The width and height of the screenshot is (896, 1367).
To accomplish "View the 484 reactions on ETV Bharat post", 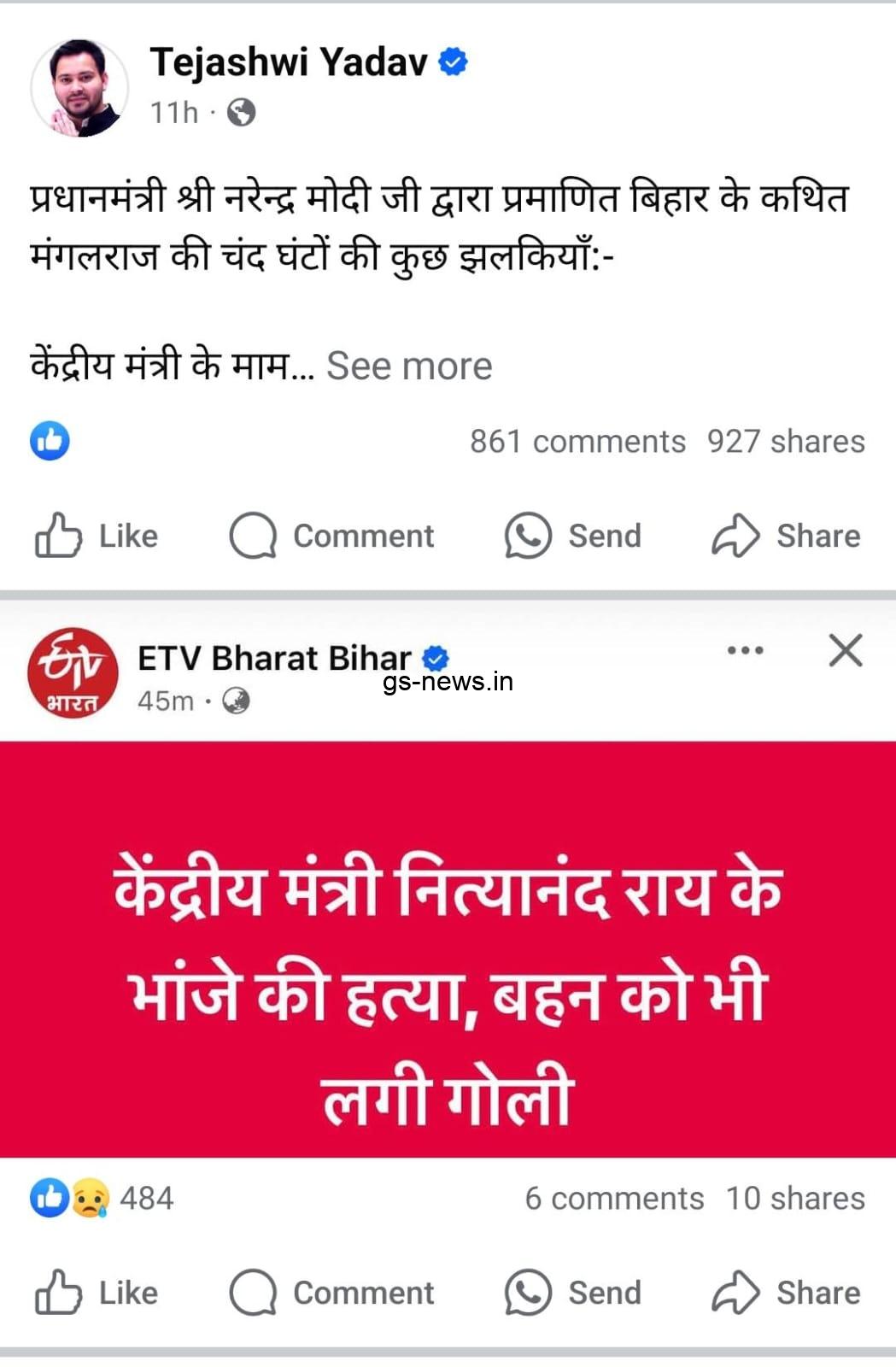I will tap(102, 1198).
